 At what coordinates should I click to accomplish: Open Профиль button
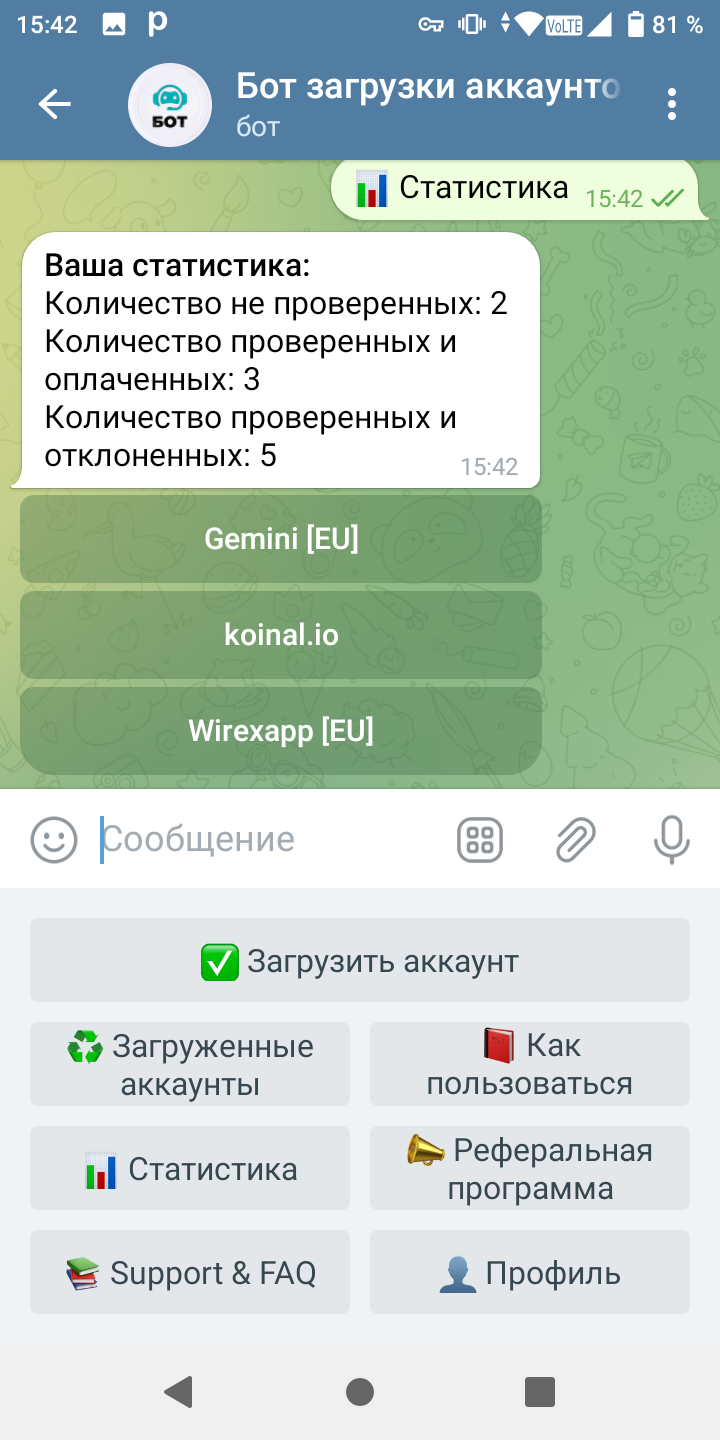pos(530,1272)
